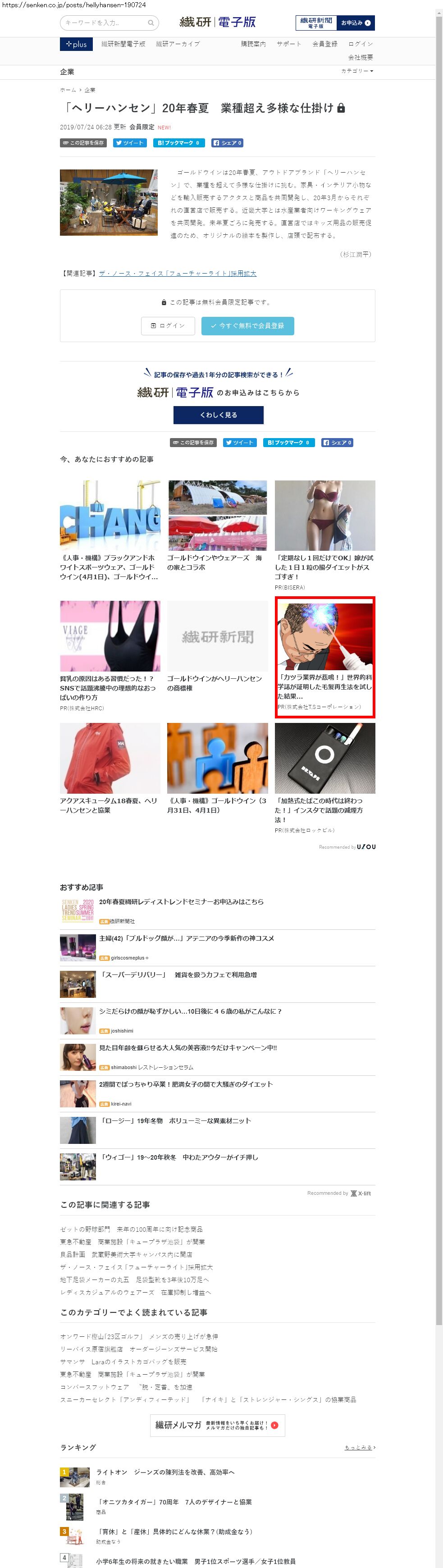Select the くわしく見る button
Viewport: 443px width, 1568px height.
point(219,415)
